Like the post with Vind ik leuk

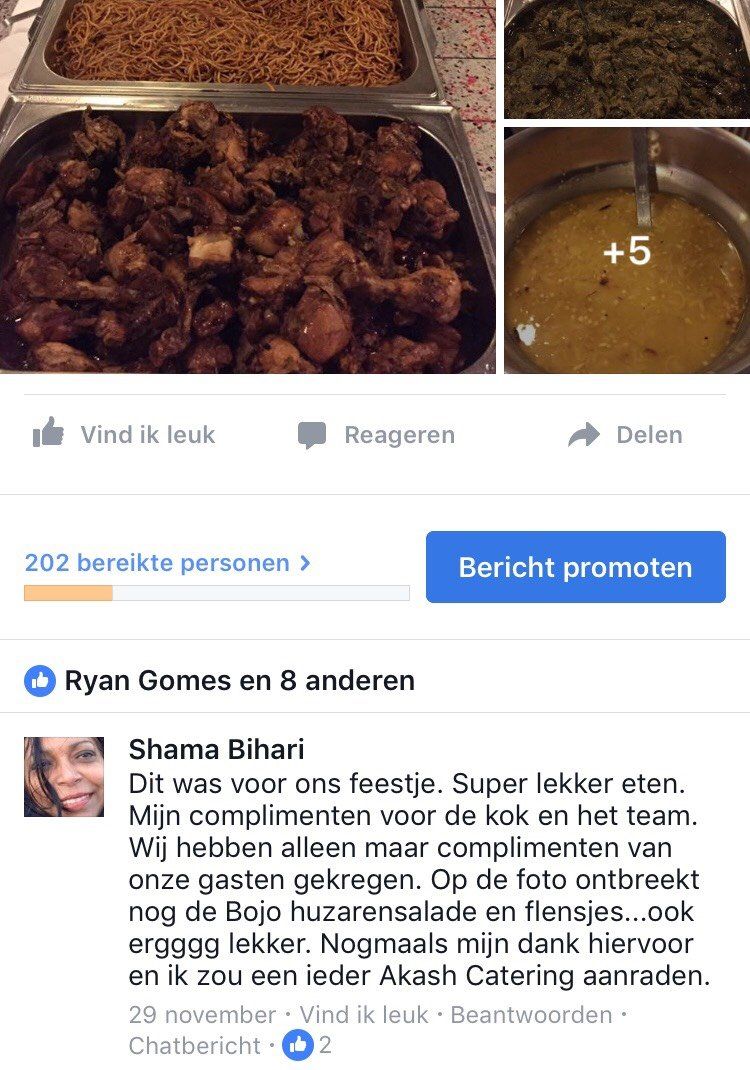coord(124,435)
